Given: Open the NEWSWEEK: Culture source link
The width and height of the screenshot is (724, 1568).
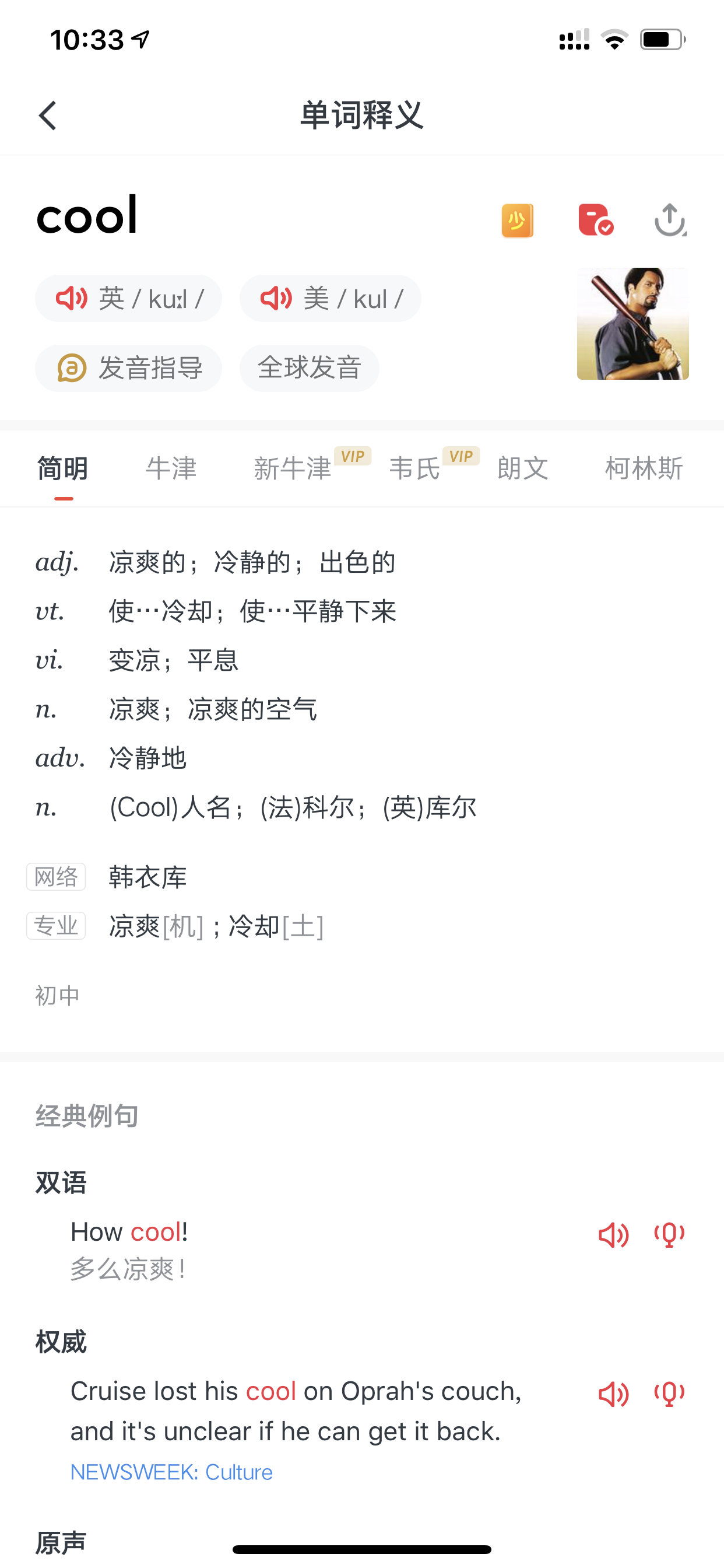Looking at the screenshot, I should [x=171, y=1472].
